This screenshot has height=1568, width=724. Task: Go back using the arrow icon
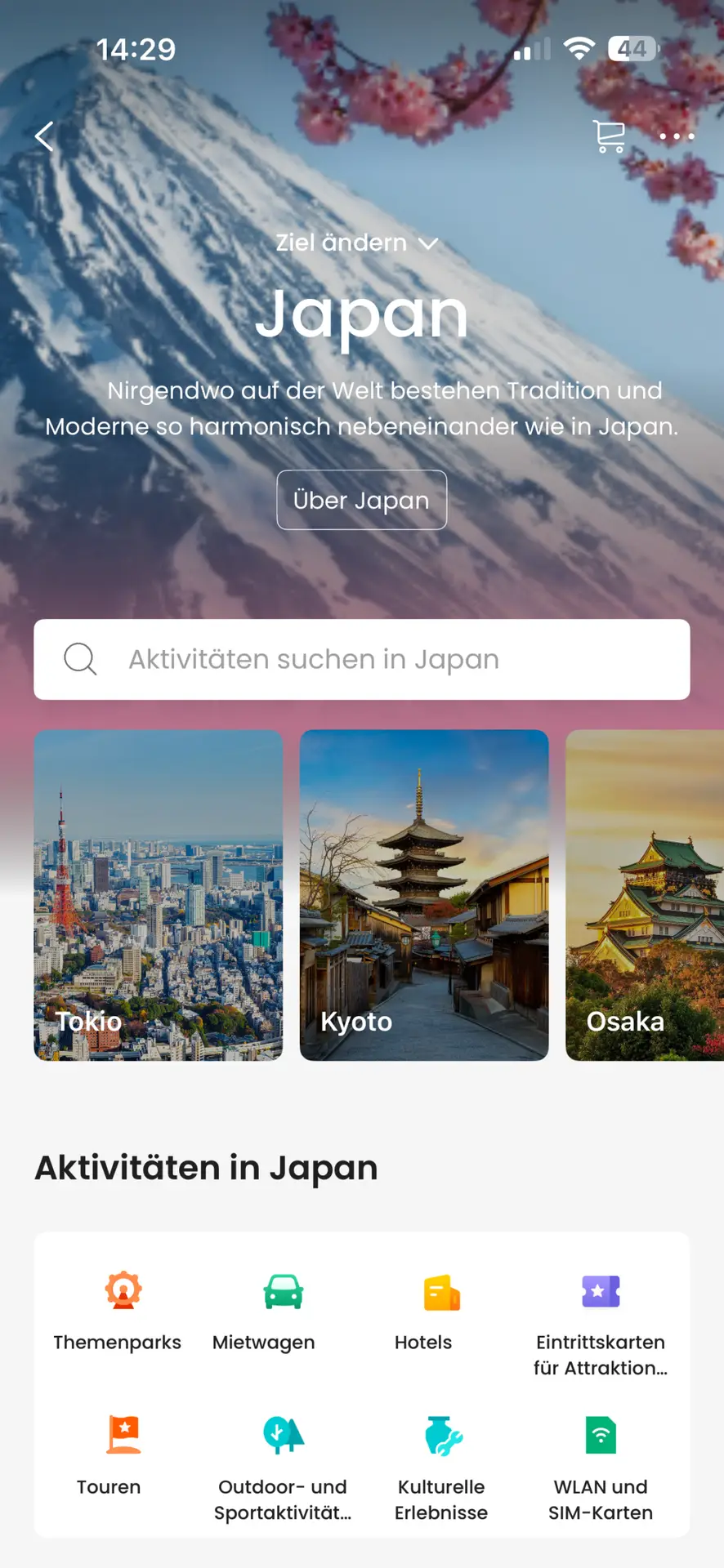point(45,136)
